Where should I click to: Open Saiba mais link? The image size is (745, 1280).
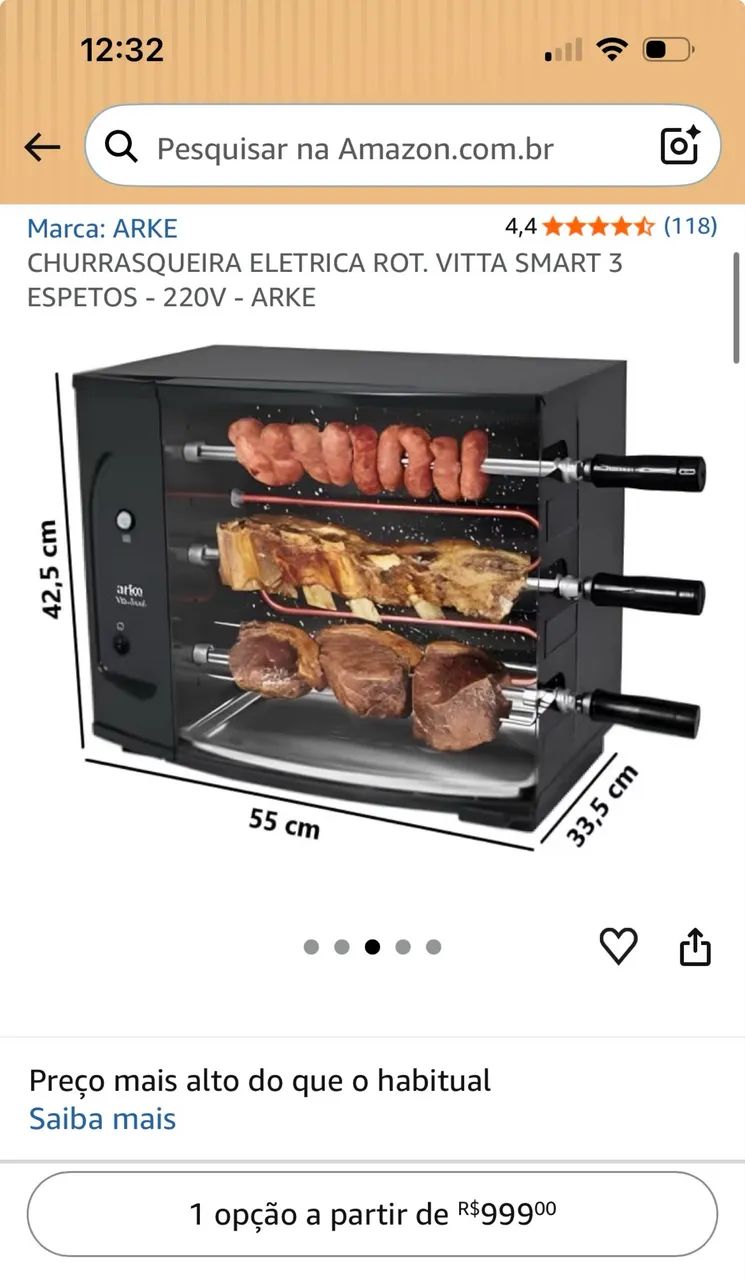click(x=102, y=1119)
